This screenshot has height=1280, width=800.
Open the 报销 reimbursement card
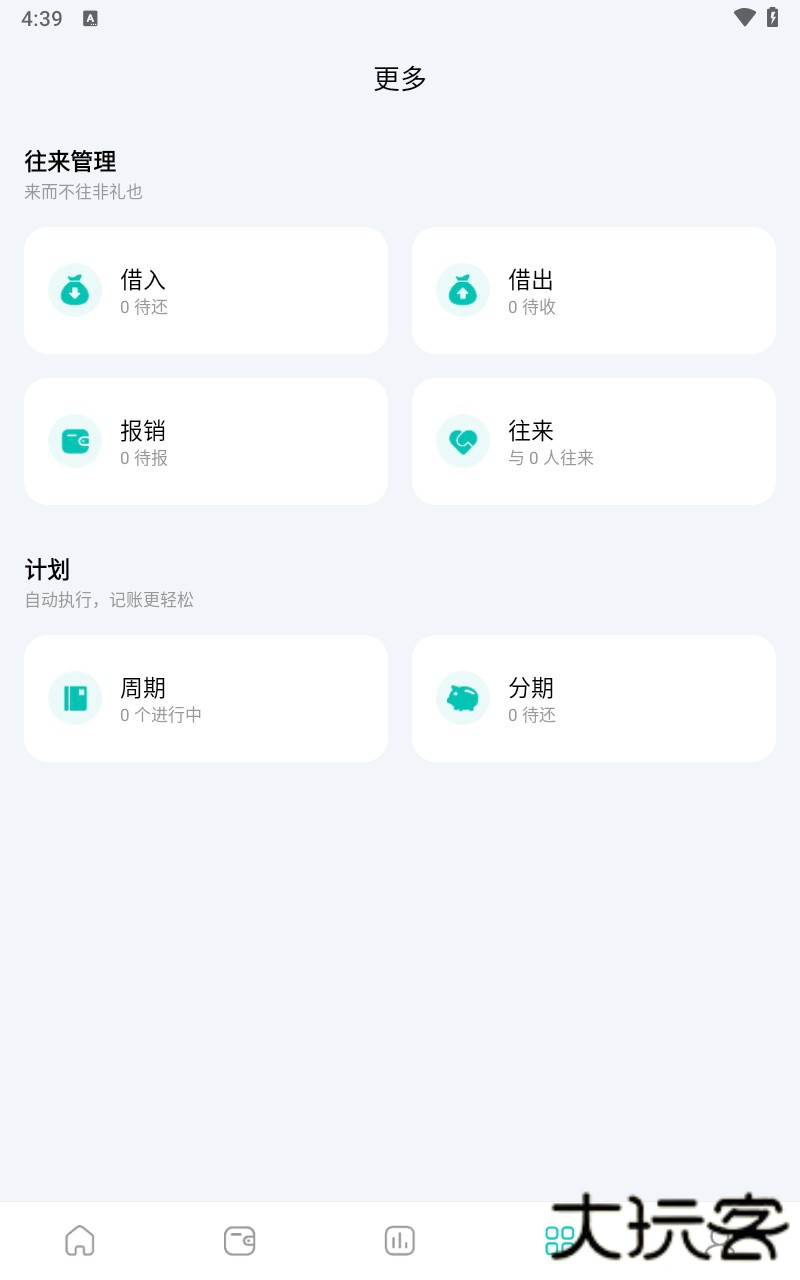[x=205, y=440]
